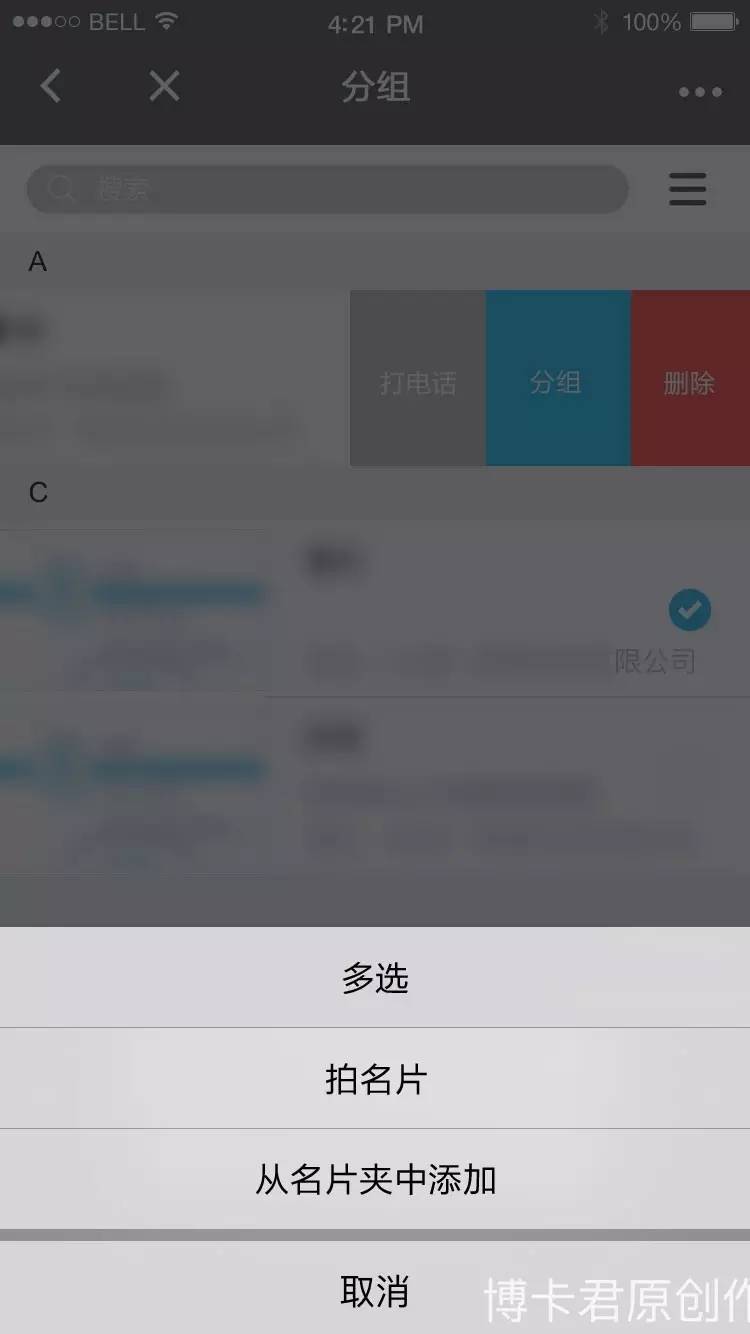750x1334 pixels.
Task: Open the three-dot overflow menu
Action: pyautogui.click(x=699, y=92)
